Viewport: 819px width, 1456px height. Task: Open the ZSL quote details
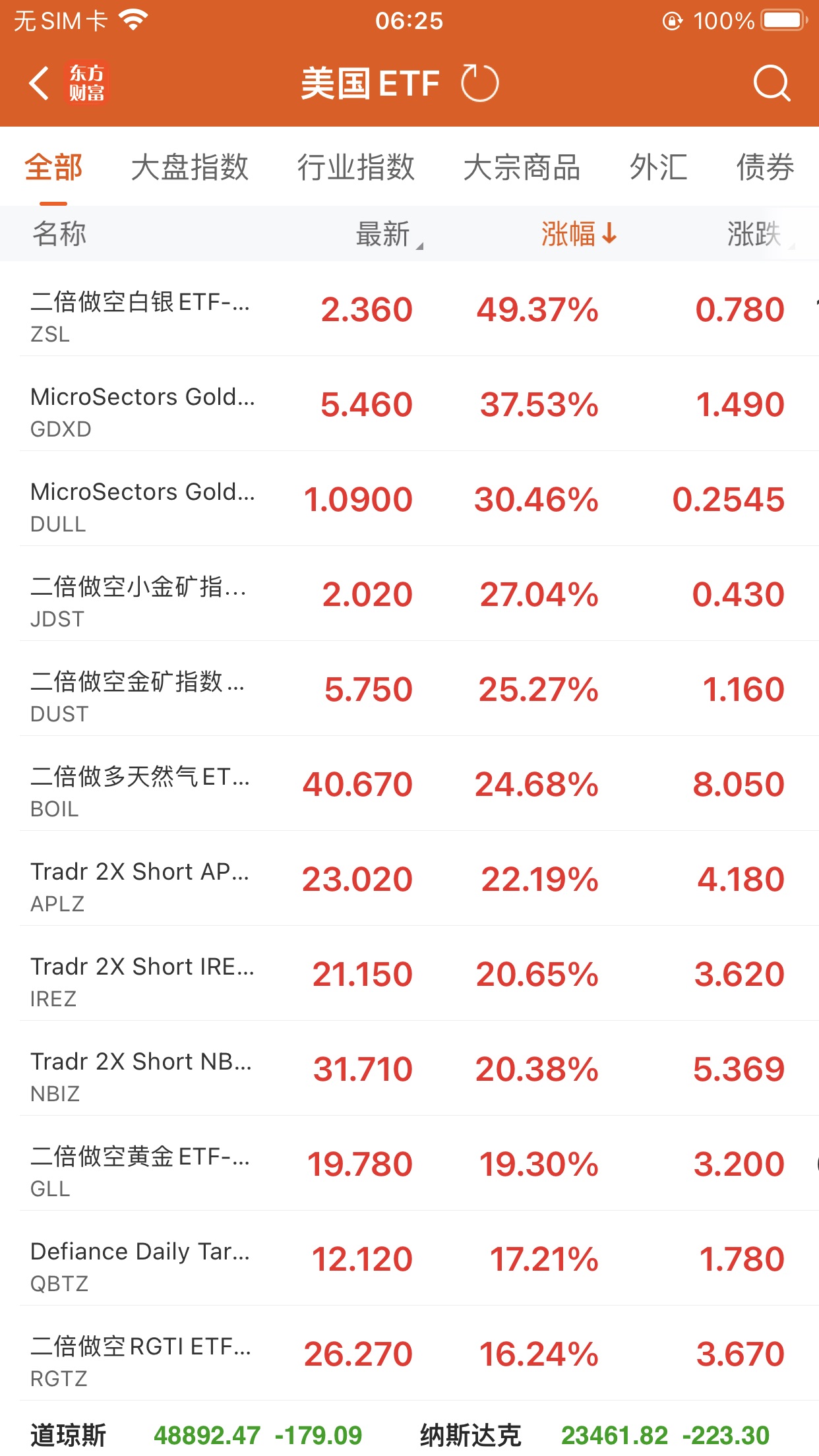click(x=409, y=310)
